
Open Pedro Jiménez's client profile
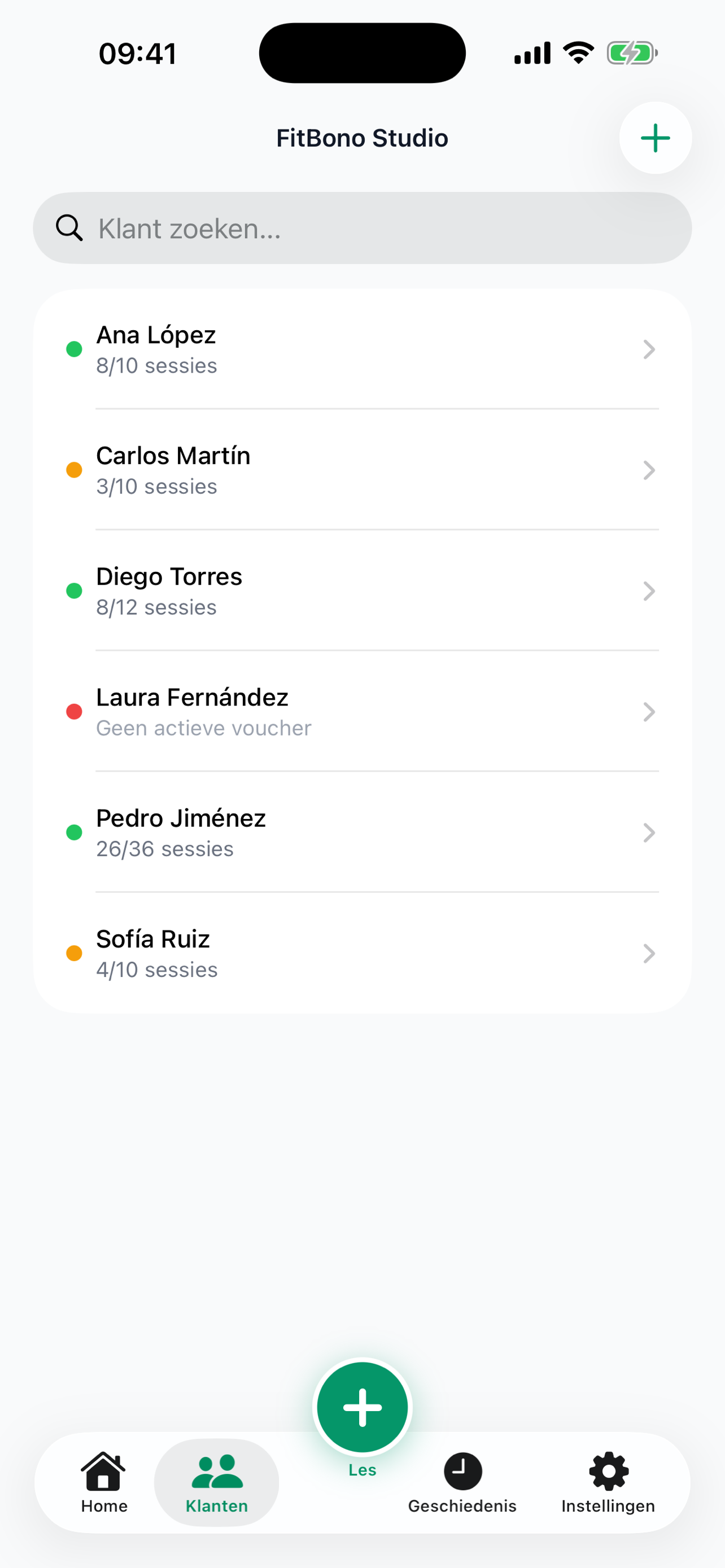coord(362,832)
